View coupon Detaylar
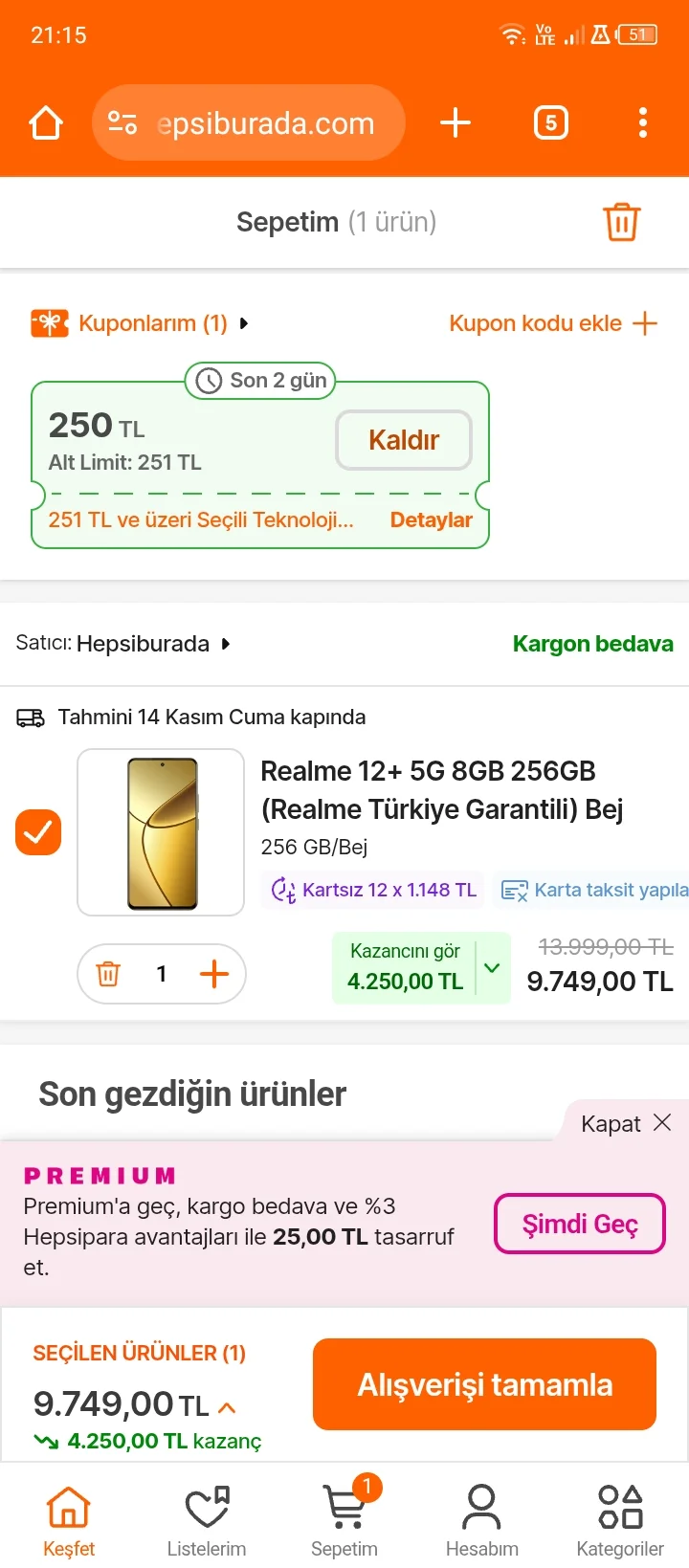Image resolution: width=689 pixels, height=1568 pixels. pos(431,519)
